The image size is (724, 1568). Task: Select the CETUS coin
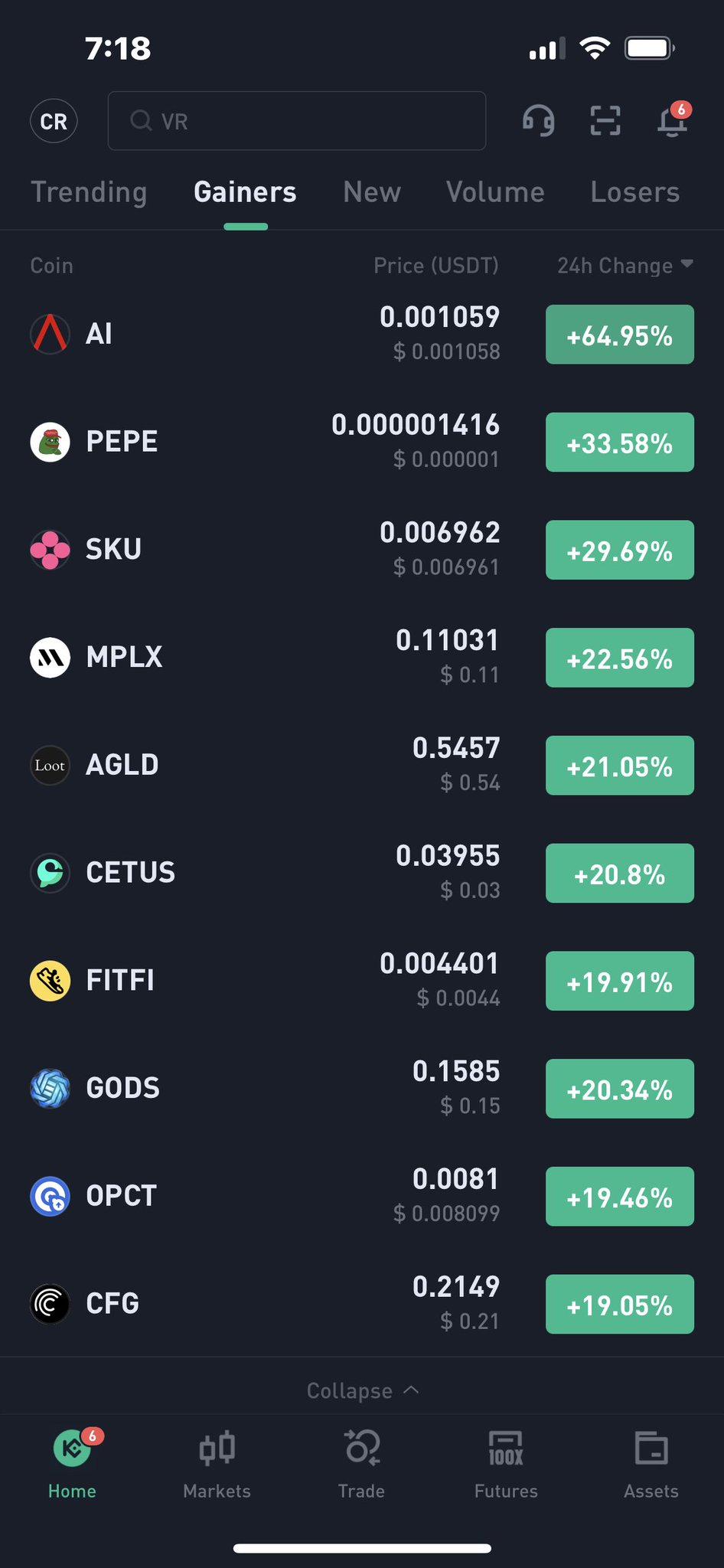click(362, 873)
